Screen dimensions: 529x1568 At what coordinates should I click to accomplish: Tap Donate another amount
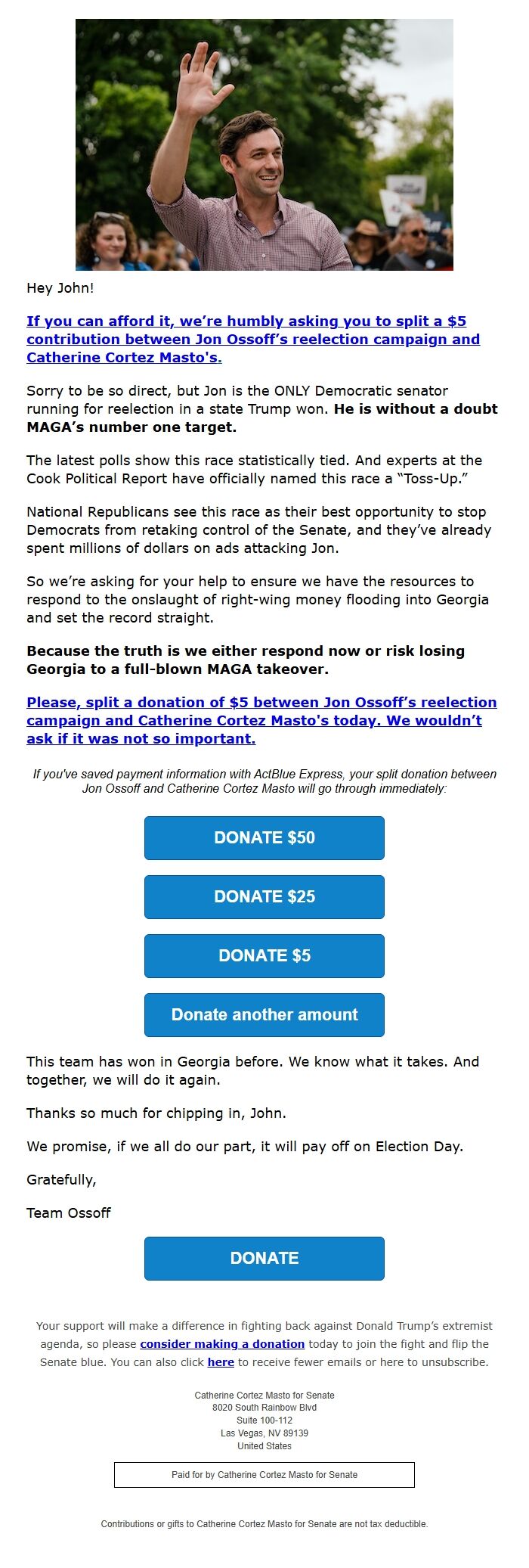pos(264,1014)
